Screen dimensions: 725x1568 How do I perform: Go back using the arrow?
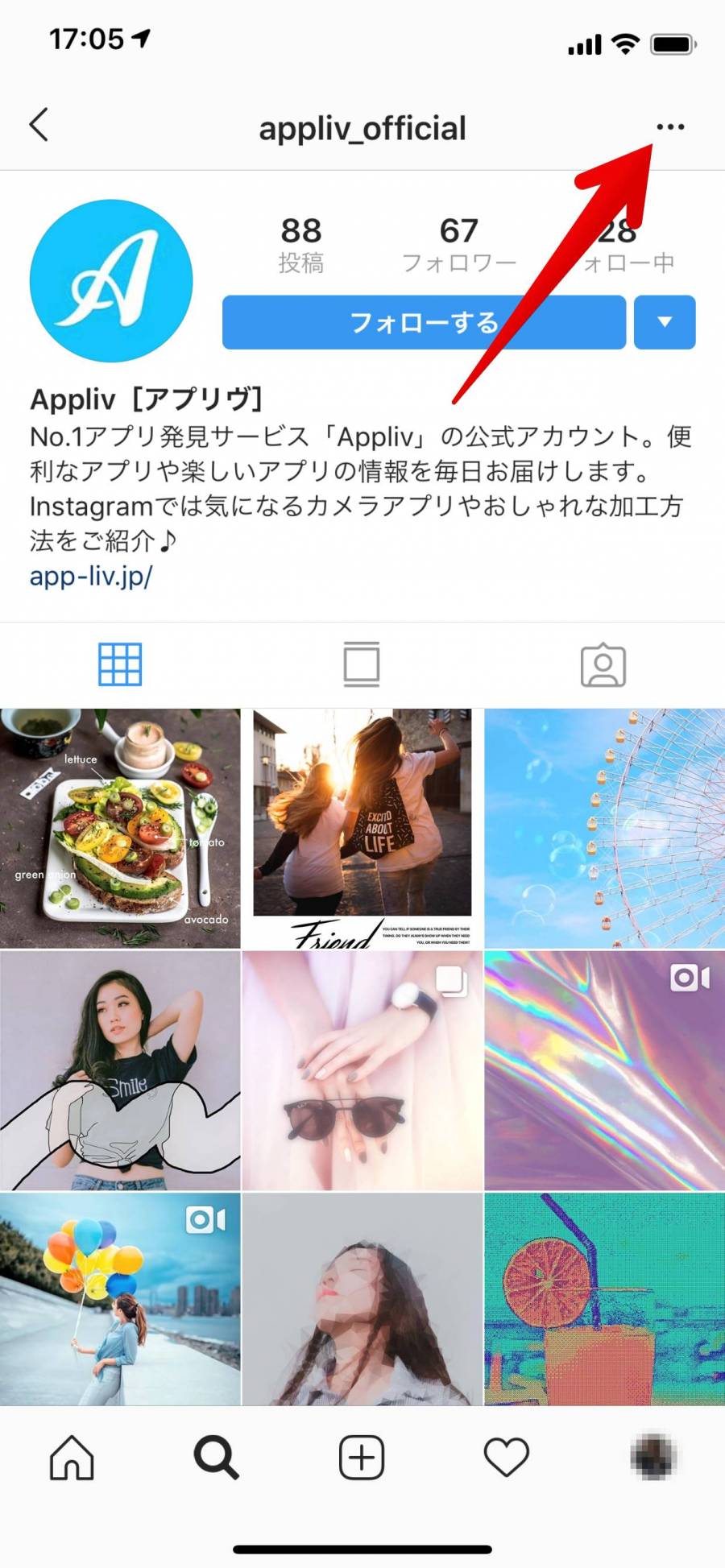(39, 126)
